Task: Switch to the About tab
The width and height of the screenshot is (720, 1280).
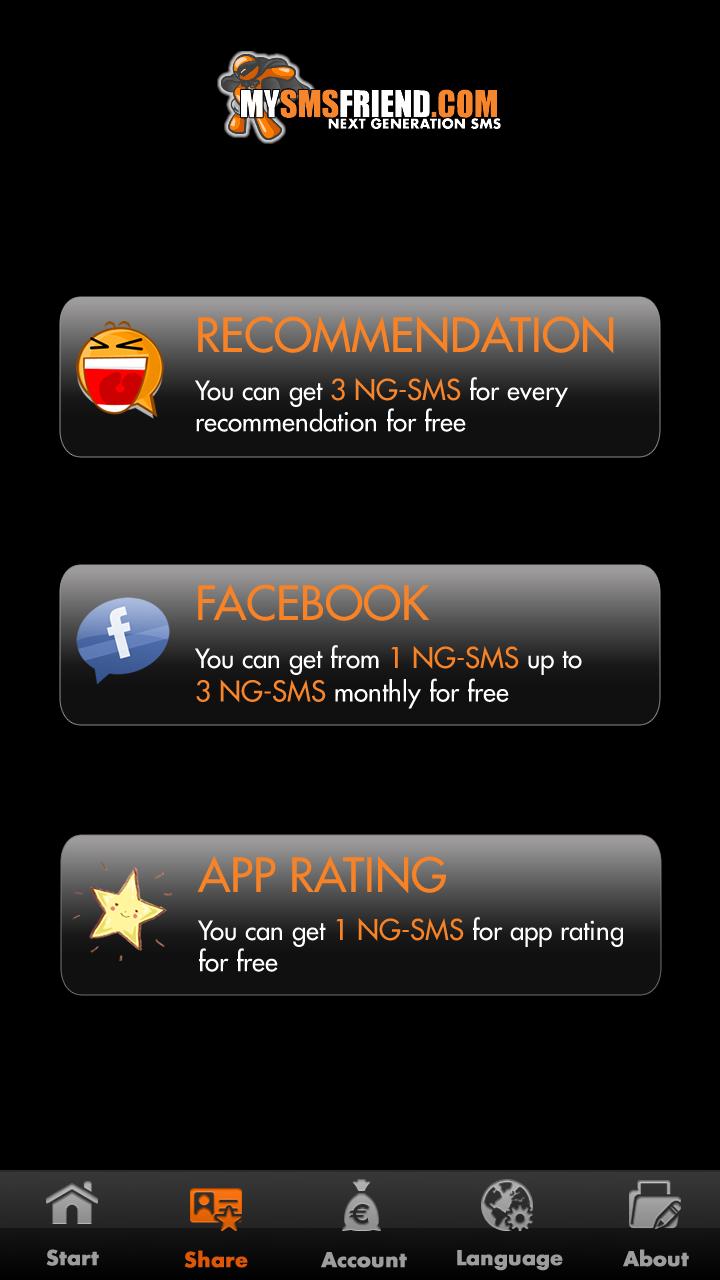Action: [655, 1225]
